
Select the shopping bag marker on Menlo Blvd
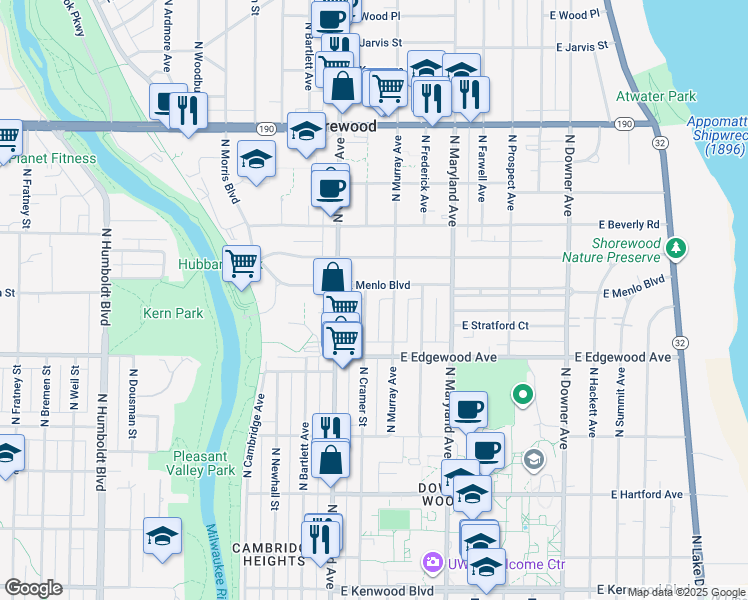click(332, 277)
